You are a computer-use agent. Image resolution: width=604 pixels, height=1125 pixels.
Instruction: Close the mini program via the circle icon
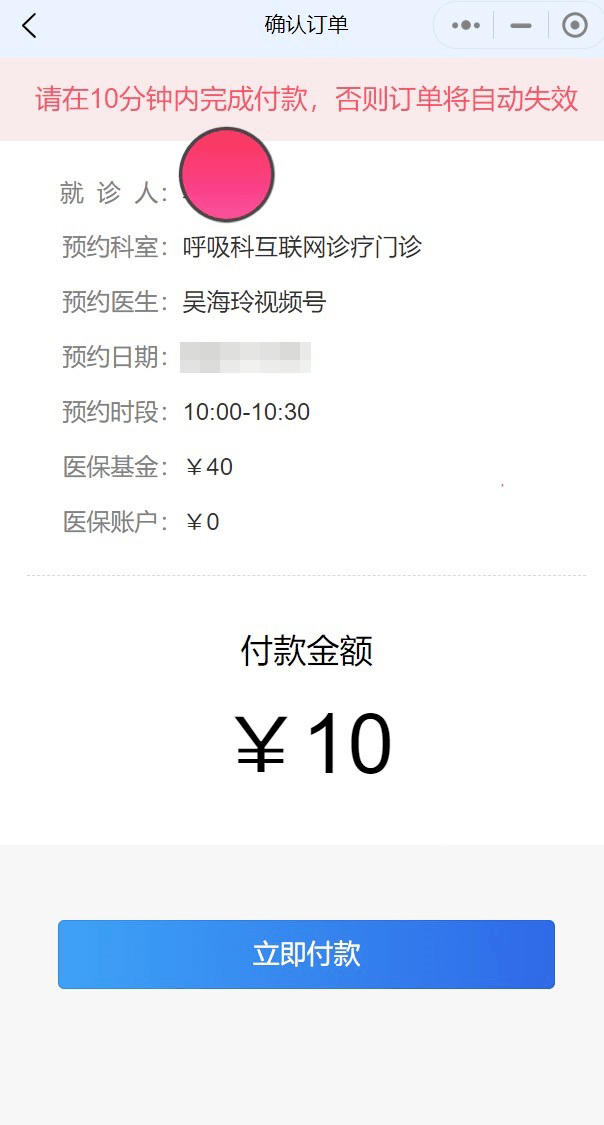[x=575, y=26]
